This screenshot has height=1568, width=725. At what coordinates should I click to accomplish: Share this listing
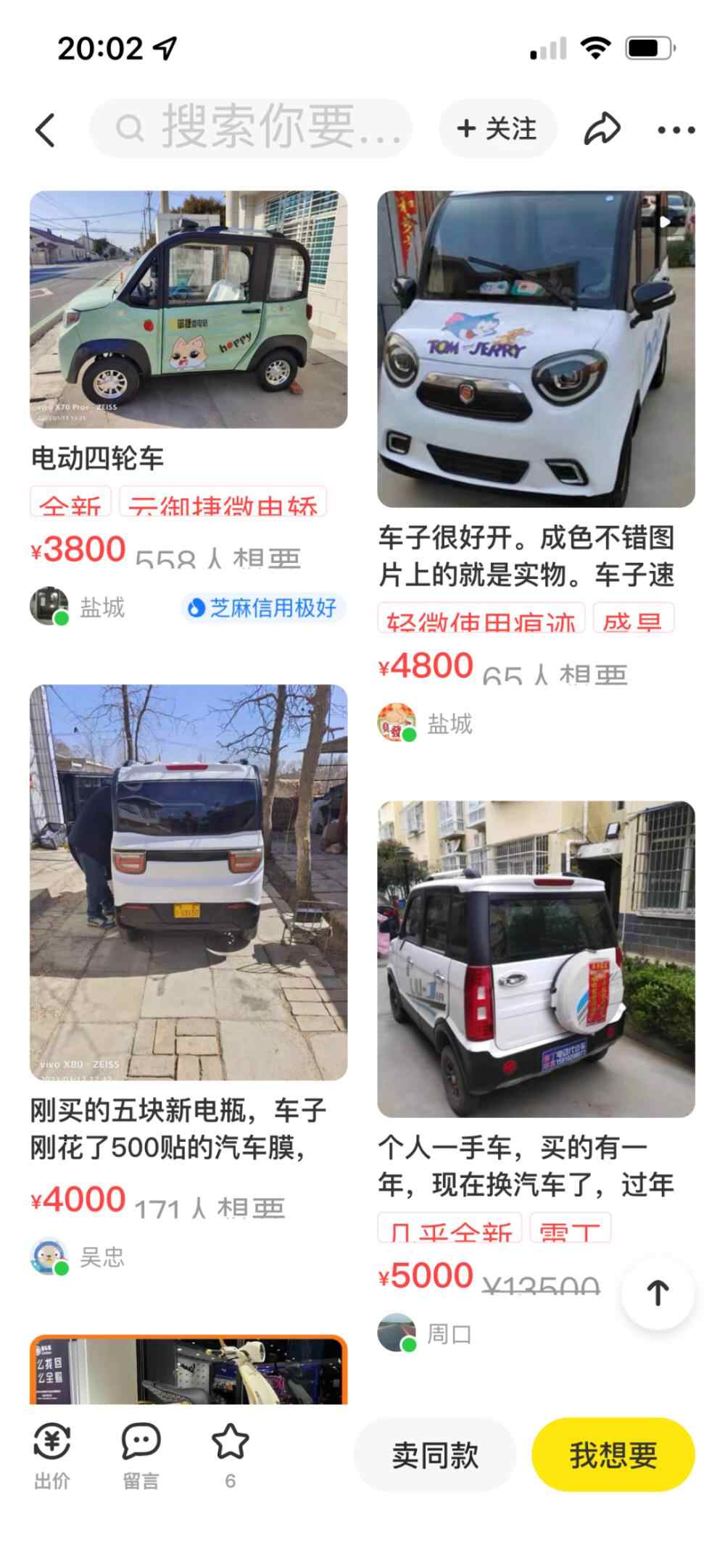(x=602, y=129)
